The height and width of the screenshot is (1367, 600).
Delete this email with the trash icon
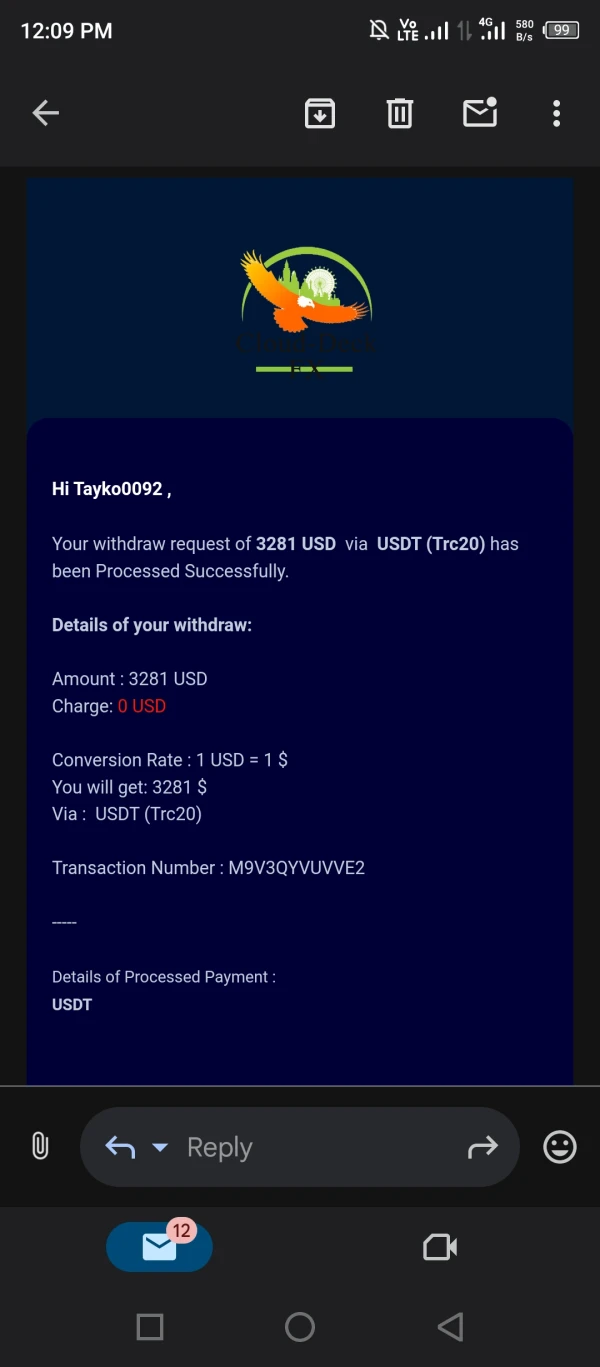(x=400, y=114)
